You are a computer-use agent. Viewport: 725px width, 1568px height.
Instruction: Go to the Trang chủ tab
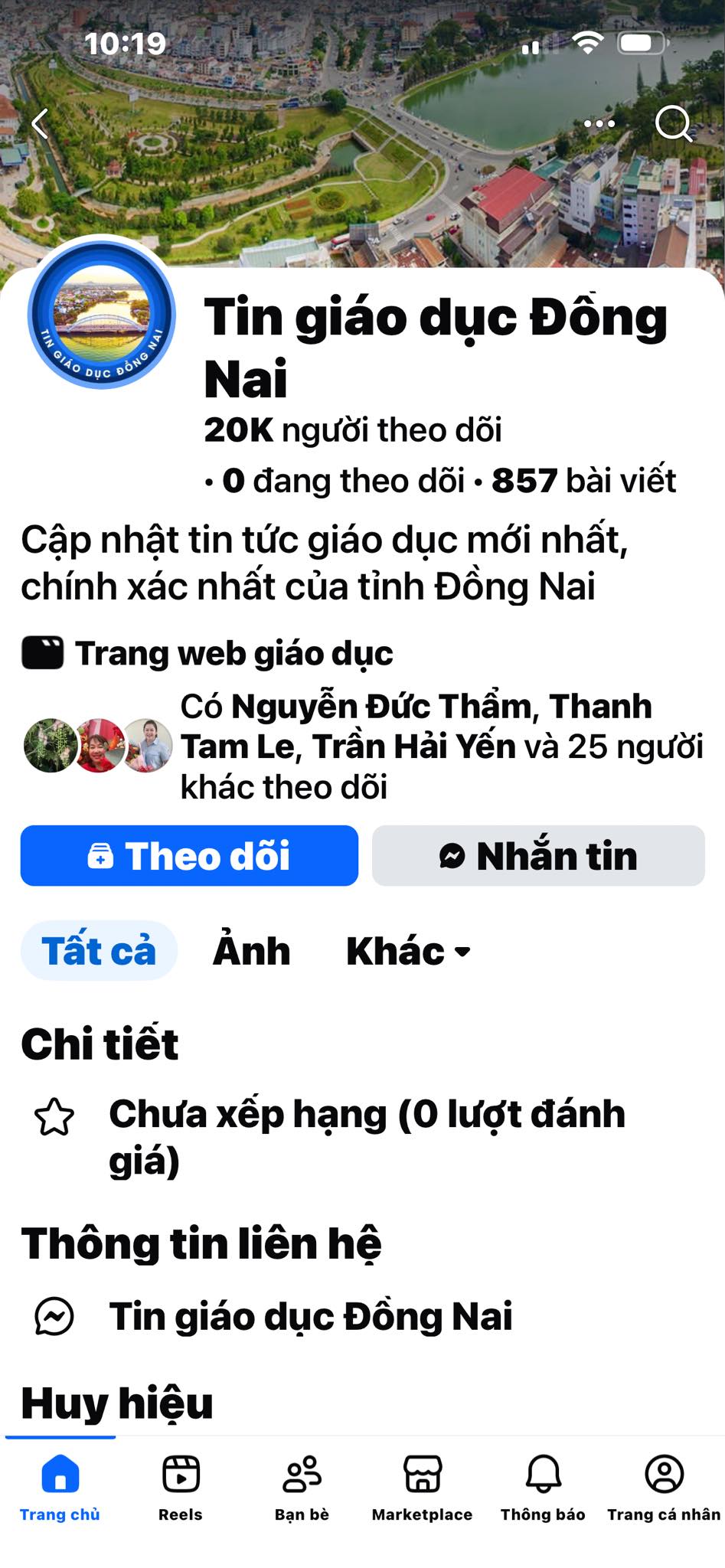coord(60,1487)
